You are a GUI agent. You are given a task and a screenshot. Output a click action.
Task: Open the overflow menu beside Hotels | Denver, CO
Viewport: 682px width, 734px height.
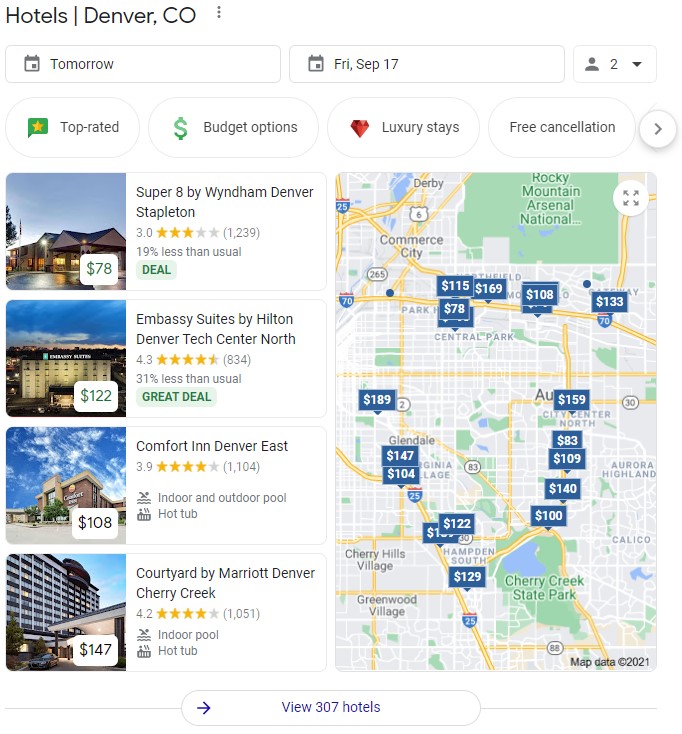coord(220,14)
